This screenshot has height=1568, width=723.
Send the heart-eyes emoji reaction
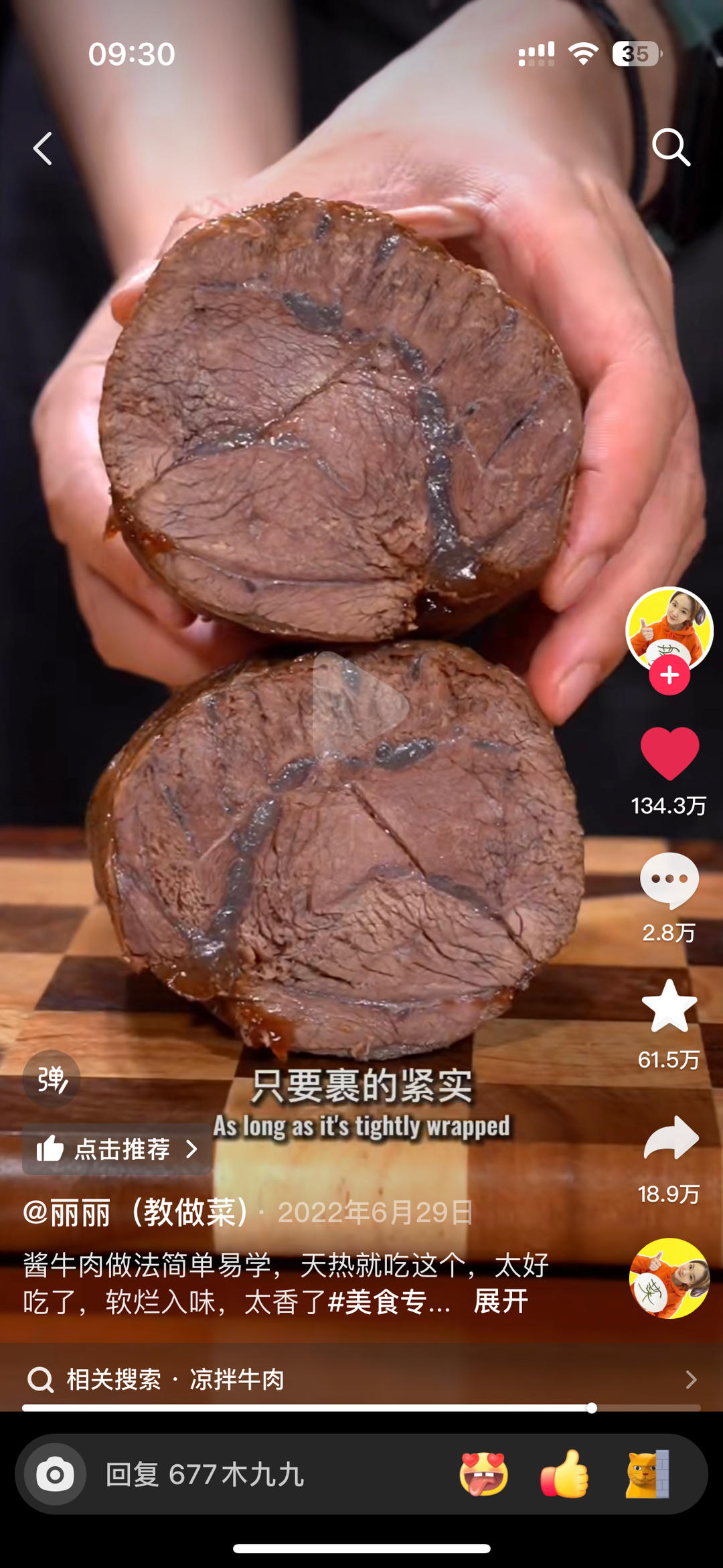pyautogui.click(x=484, y=1474)
